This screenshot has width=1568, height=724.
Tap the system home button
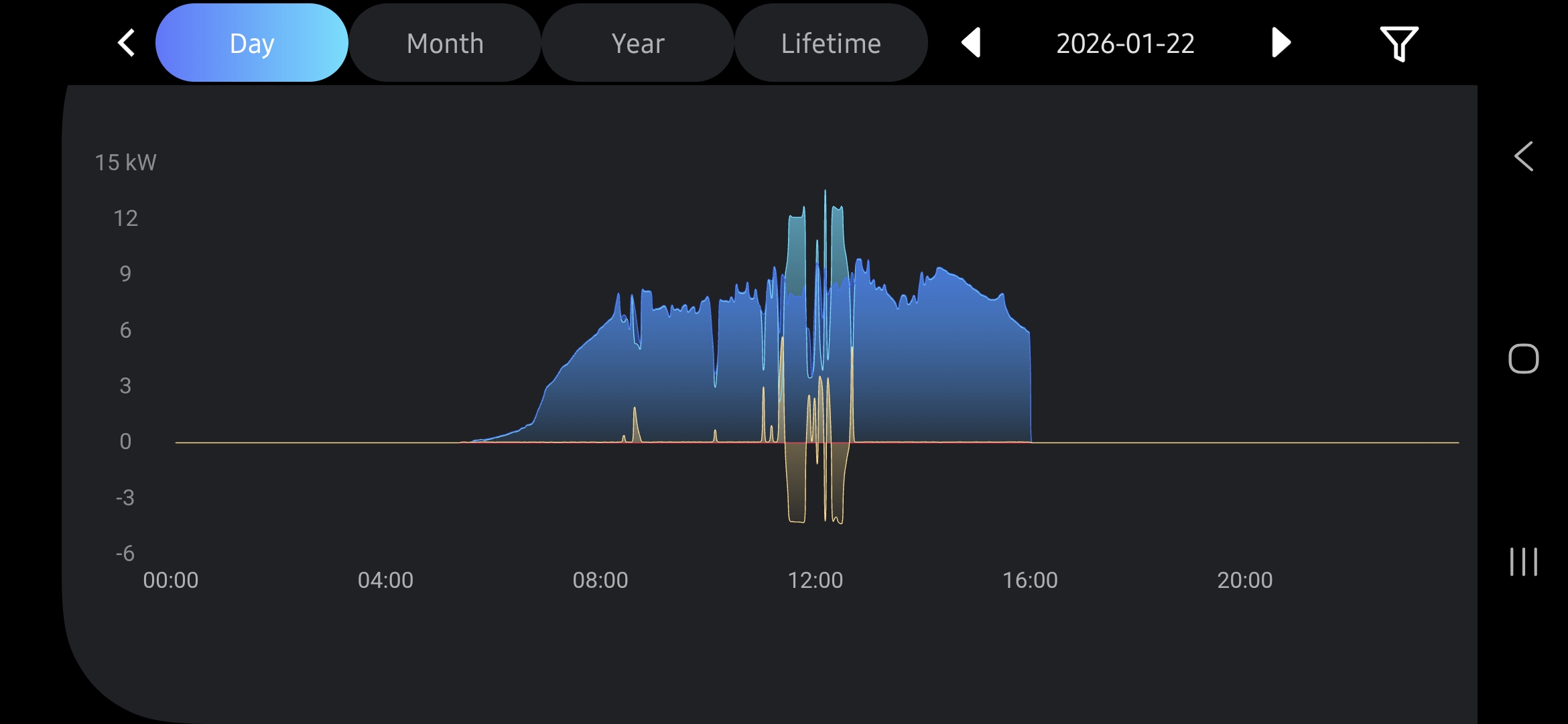[x=1523, y=359]
